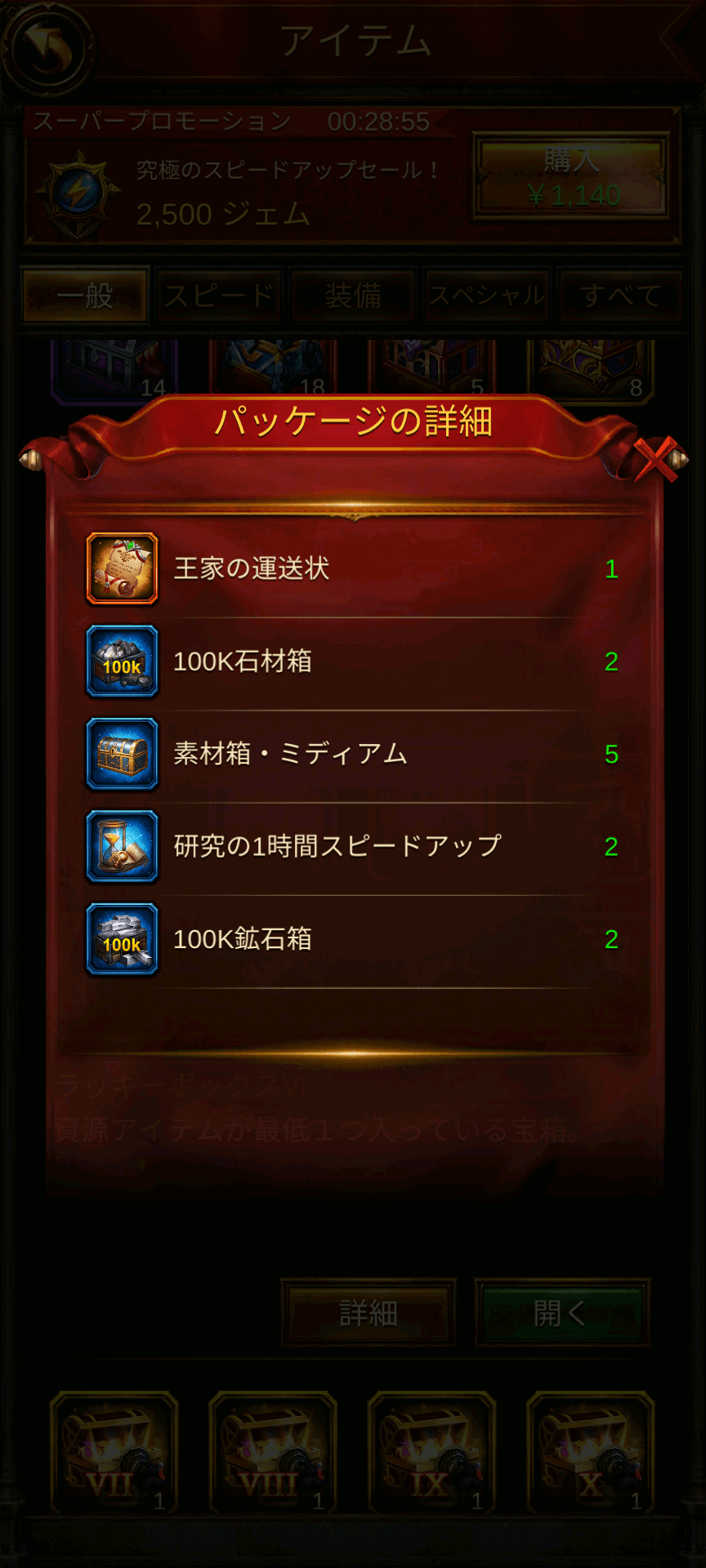This screenshot has width=706, height=1568.
Task: Switch to the 装備 tab
Action: (353, 296)
